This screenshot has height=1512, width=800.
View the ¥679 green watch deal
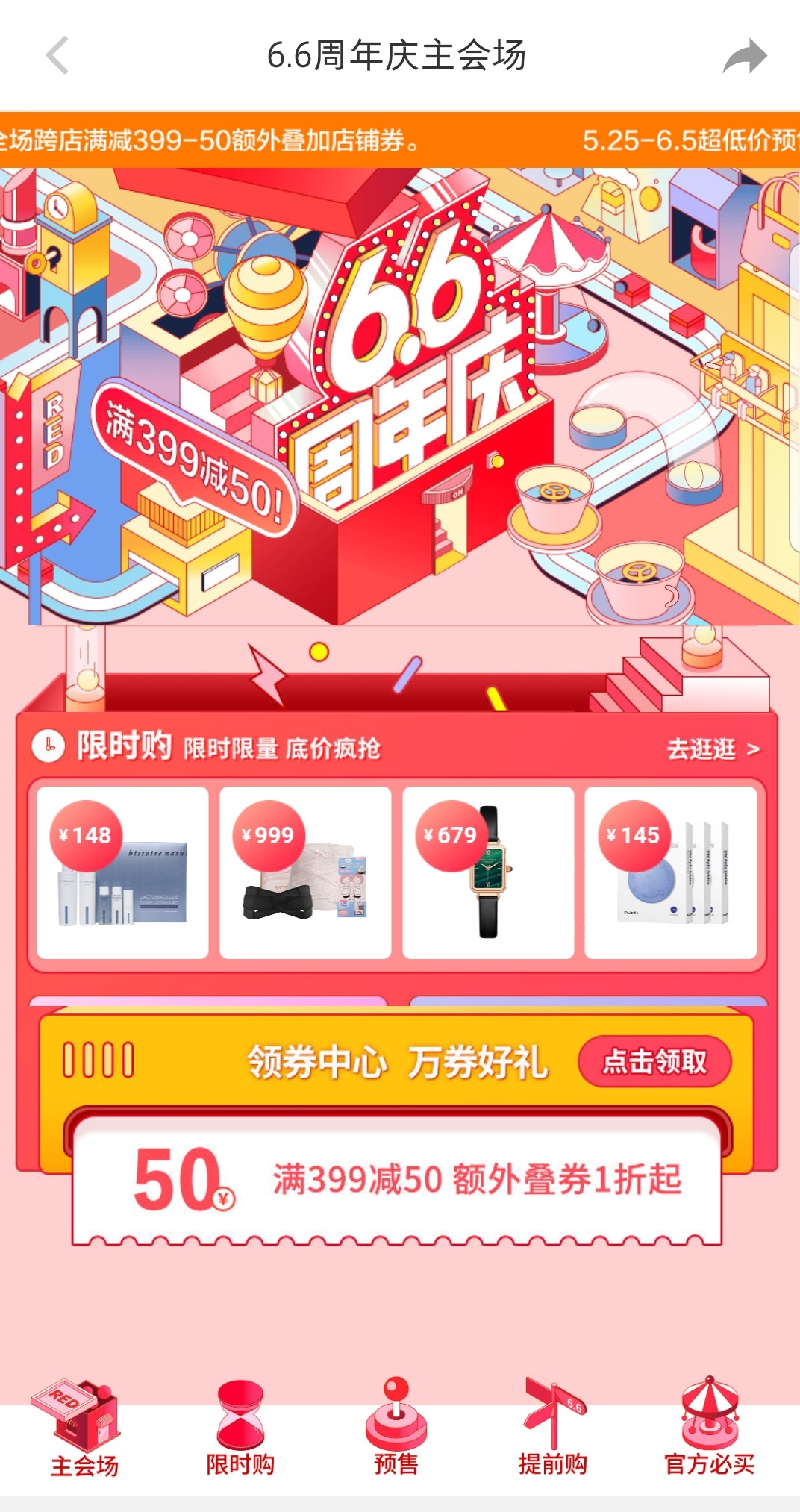pos(488,872)
